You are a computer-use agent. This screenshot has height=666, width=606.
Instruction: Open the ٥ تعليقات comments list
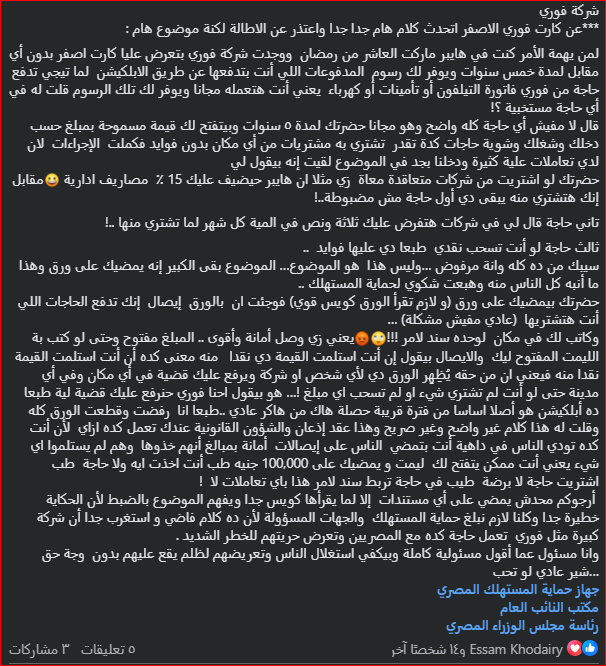pyautogui.click(x=107, y=649)
